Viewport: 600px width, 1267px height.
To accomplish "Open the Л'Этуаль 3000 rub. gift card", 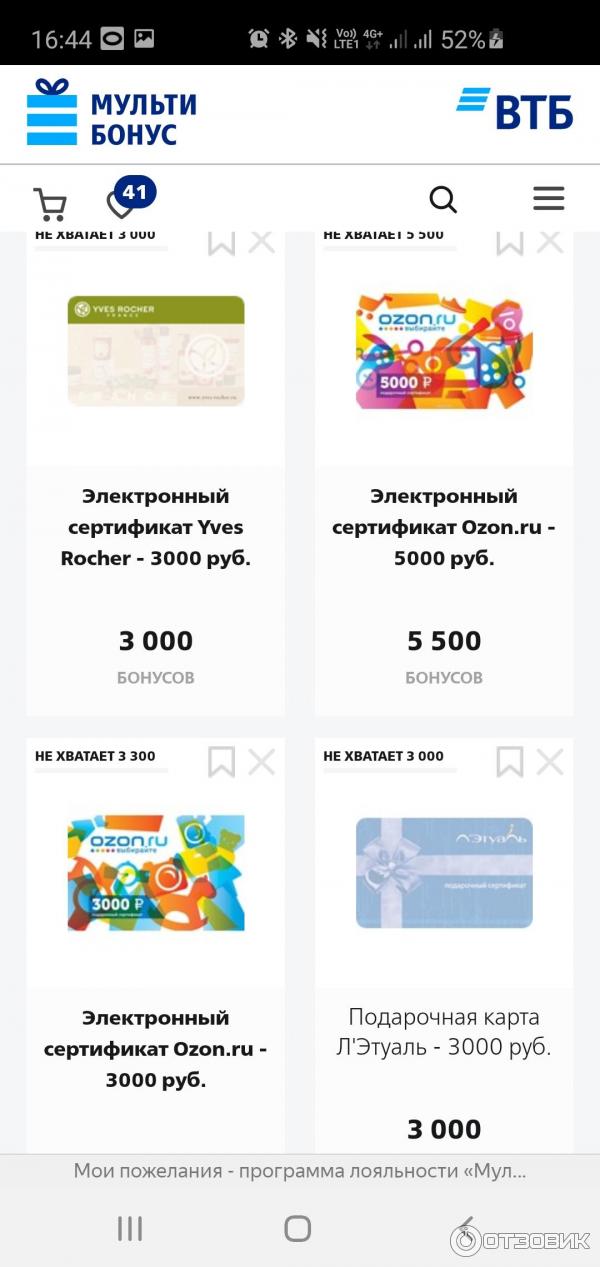I will (x=444, y=1032).
